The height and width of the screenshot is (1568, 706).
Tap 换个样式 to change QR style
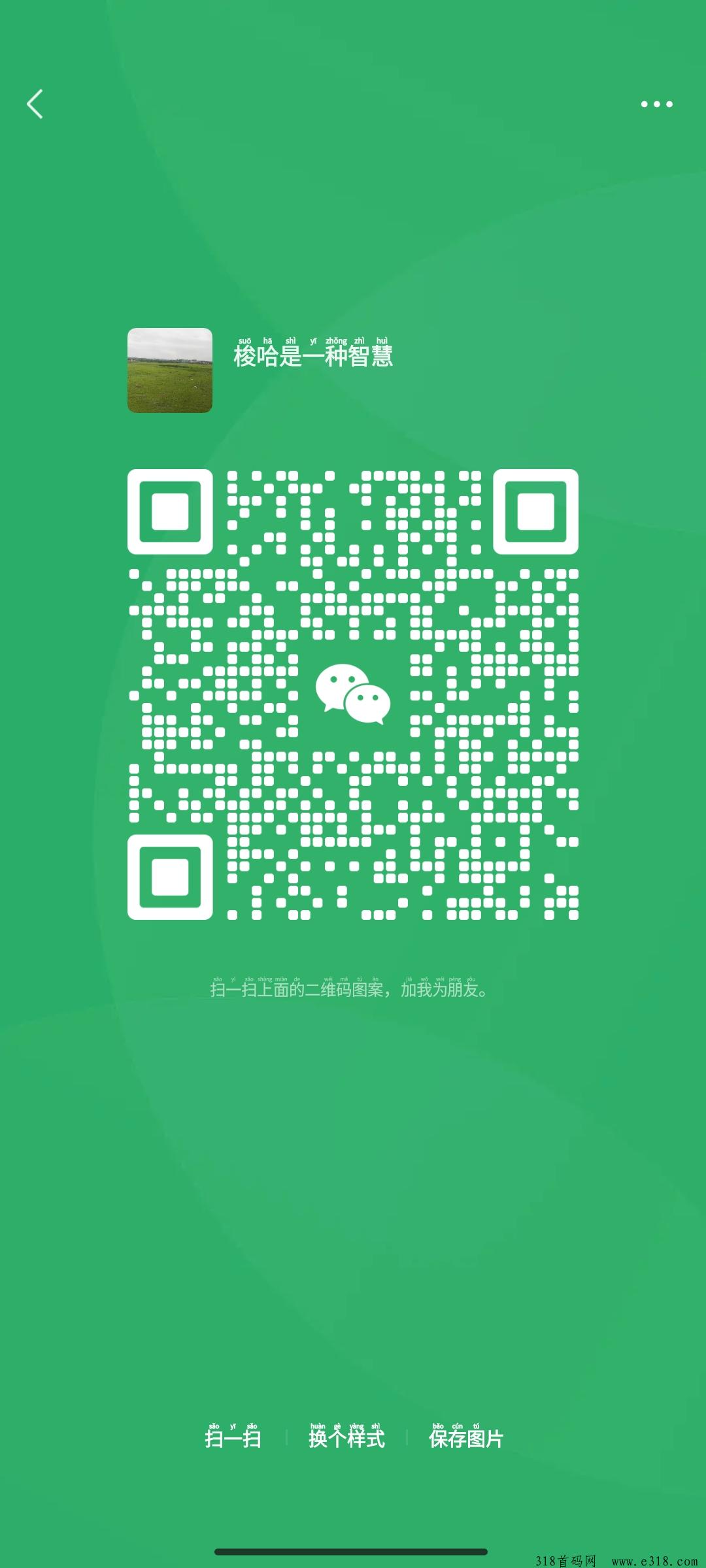[x=346, y=1438]
